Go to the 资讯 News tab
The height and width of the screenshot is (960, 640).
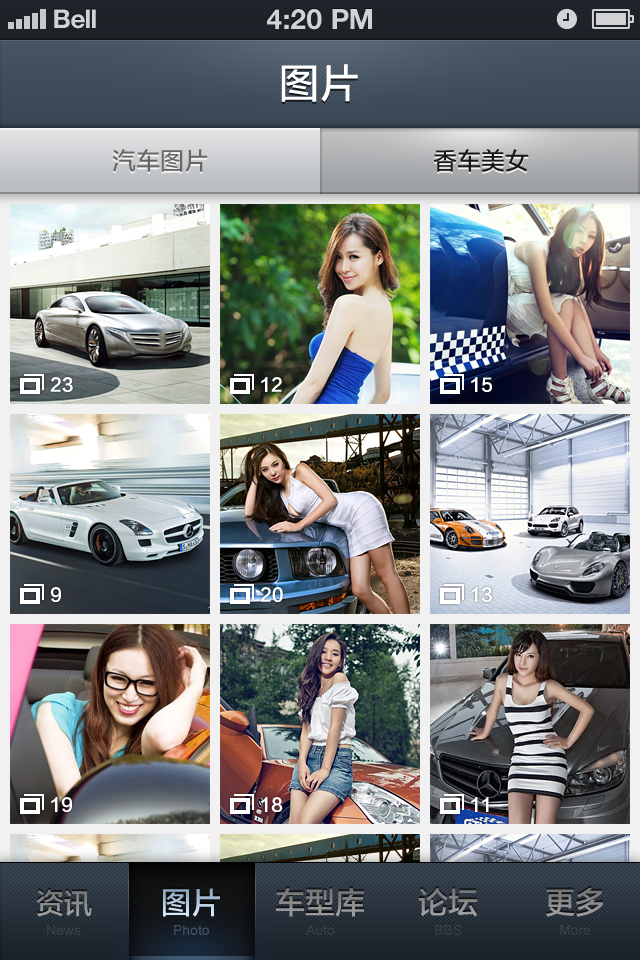pos(64,910)
